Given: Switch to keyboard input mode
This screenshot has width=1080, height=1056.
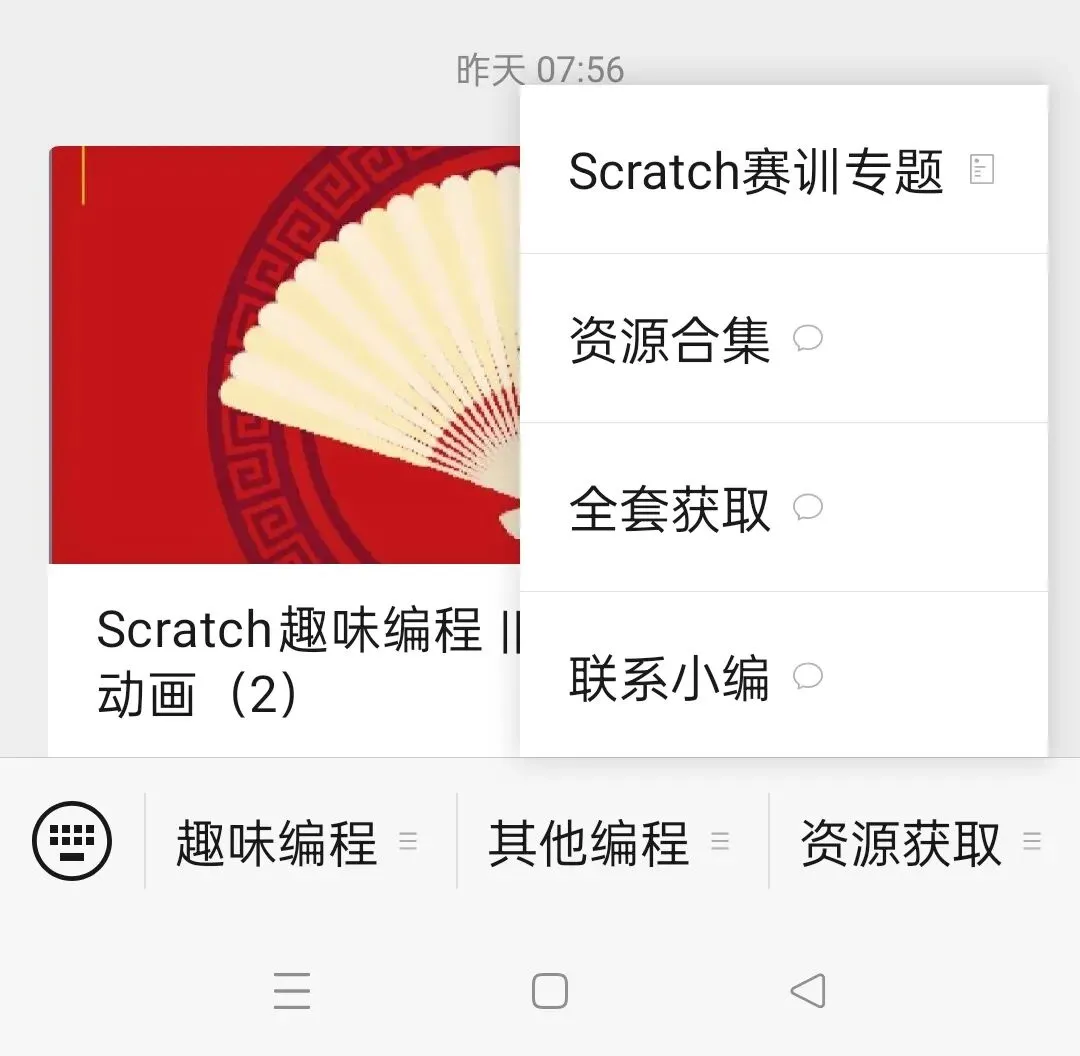Looking at the screenshot, I should pyautogui.click(x=72, y=841).
